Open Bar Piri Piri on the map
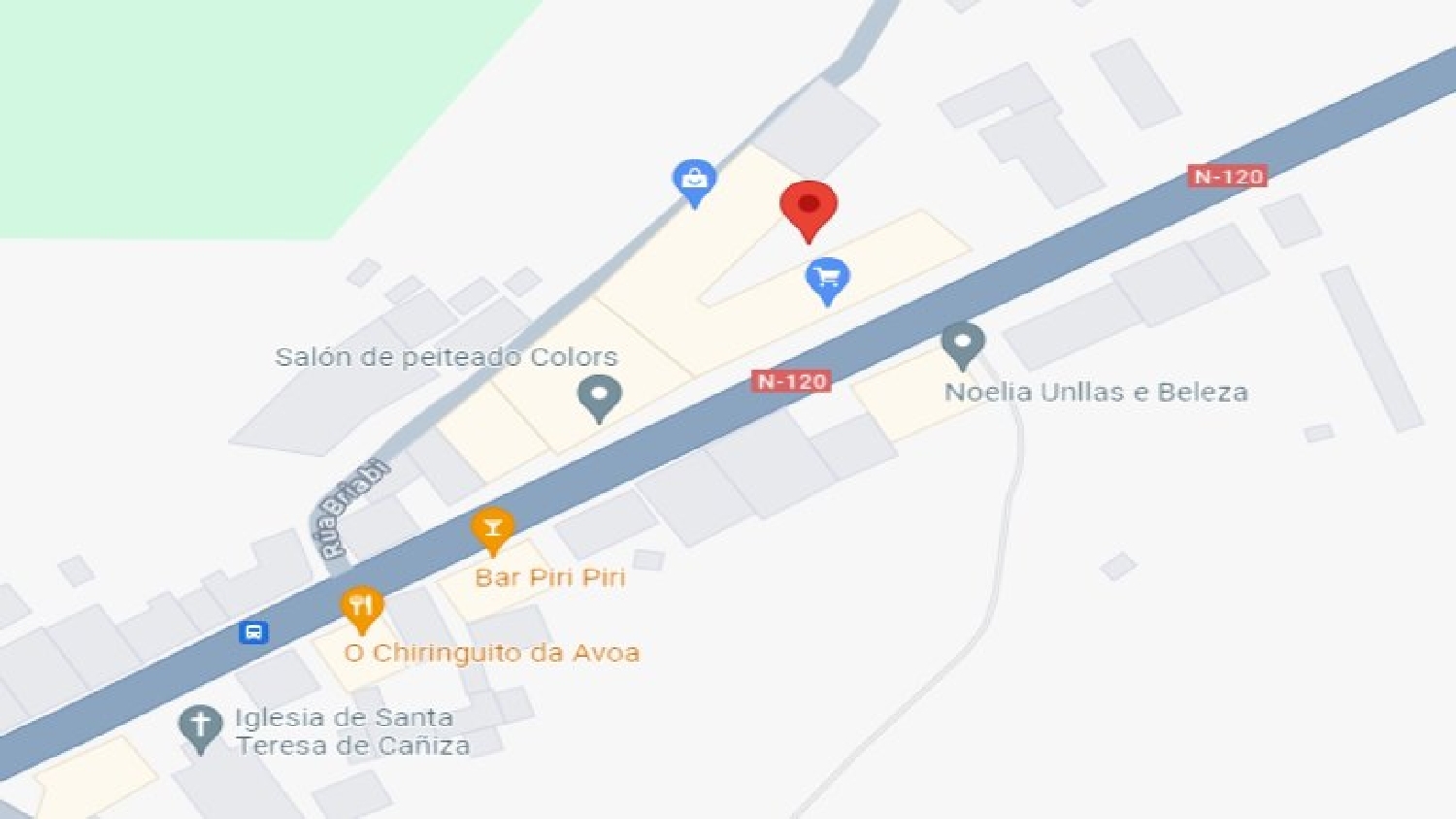Viewport: 1456px width, 819px height. (493, 530)
